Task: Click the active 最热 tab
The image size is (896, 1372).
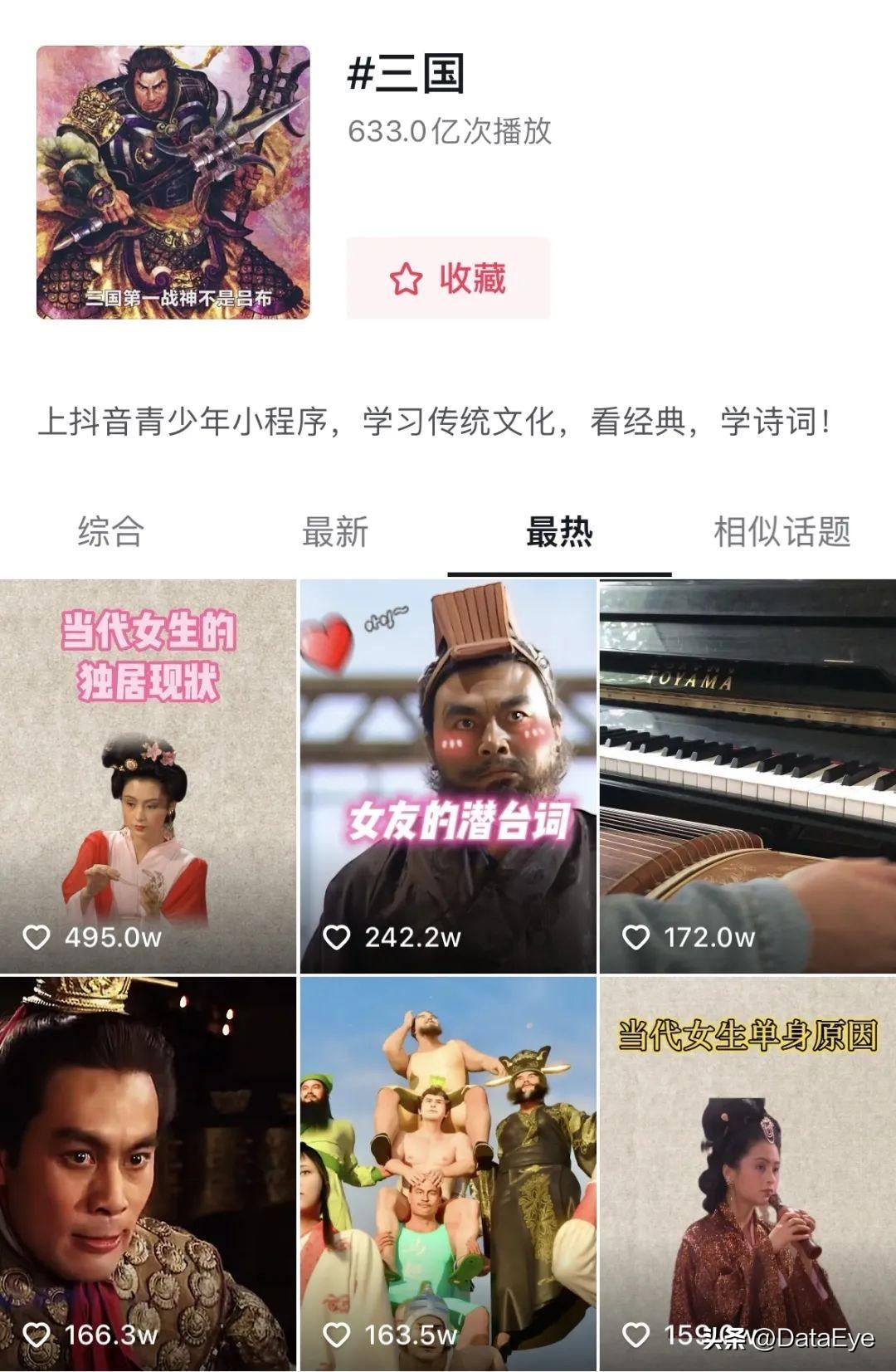Action: point(558,531)
